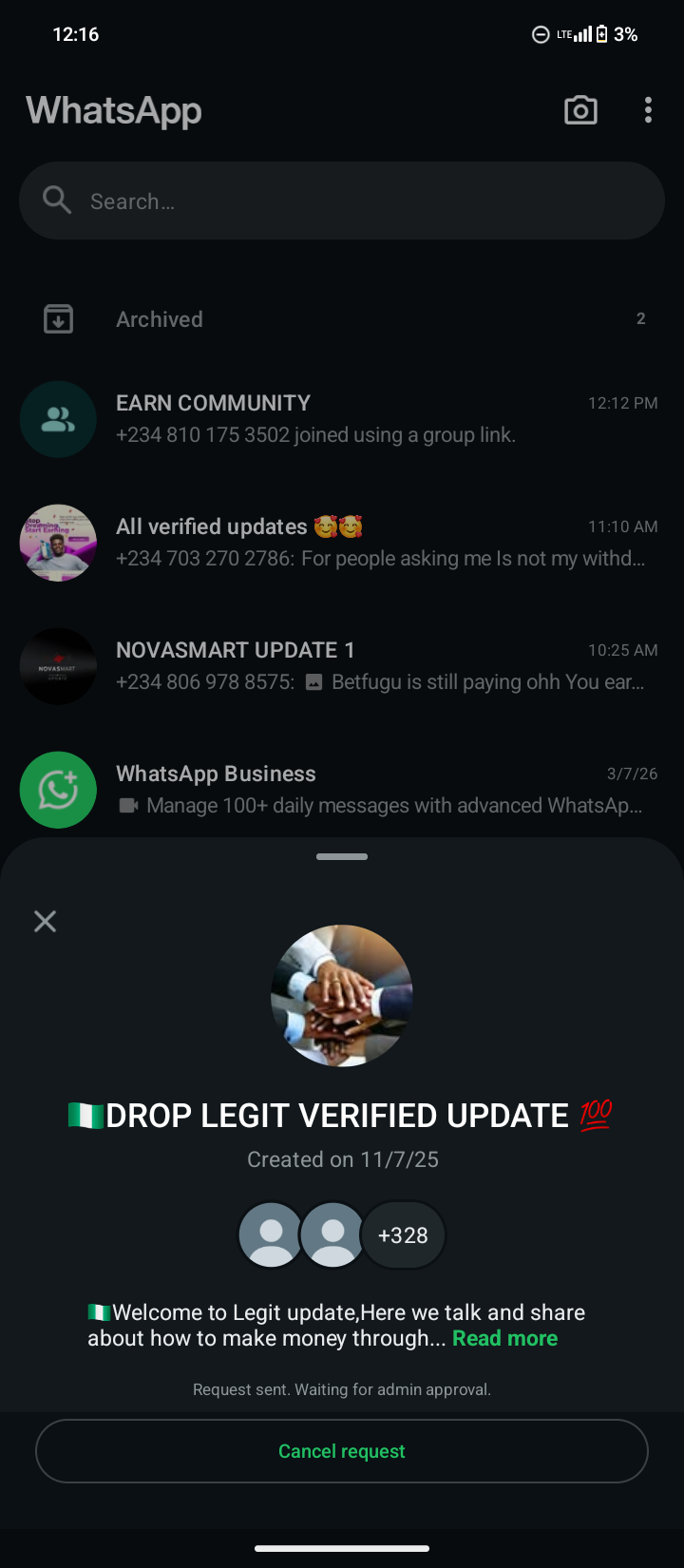This screenshot has width=684, height=1568.
Task: Cancel the join request
Action: [x=342, y=1451]
